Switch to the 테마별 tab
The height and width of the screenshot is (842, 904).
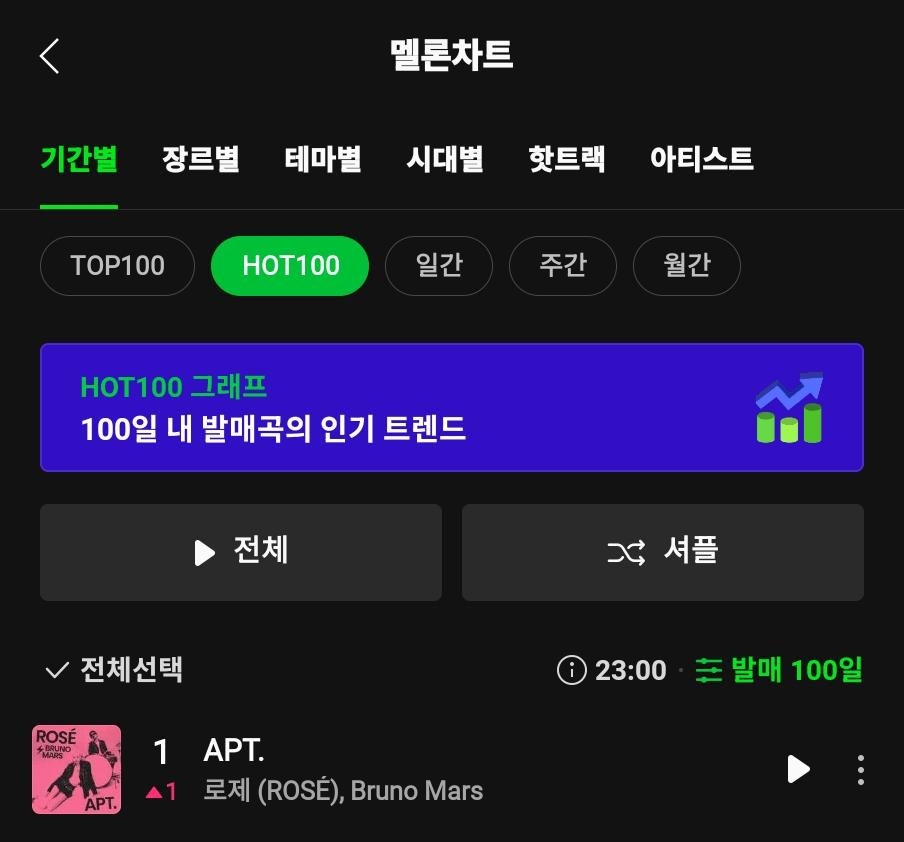click(323, 159)
